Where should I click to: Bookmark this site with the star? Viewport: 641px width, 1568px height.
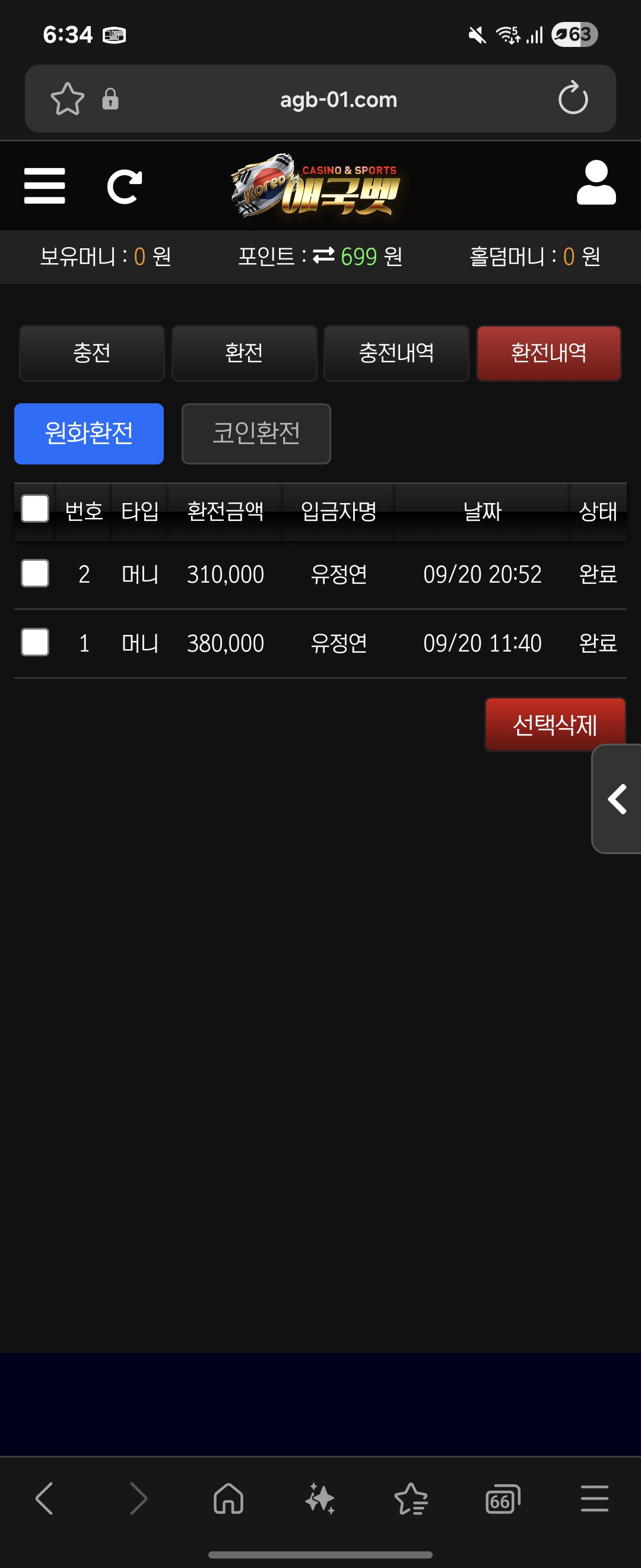pos(67,99)
